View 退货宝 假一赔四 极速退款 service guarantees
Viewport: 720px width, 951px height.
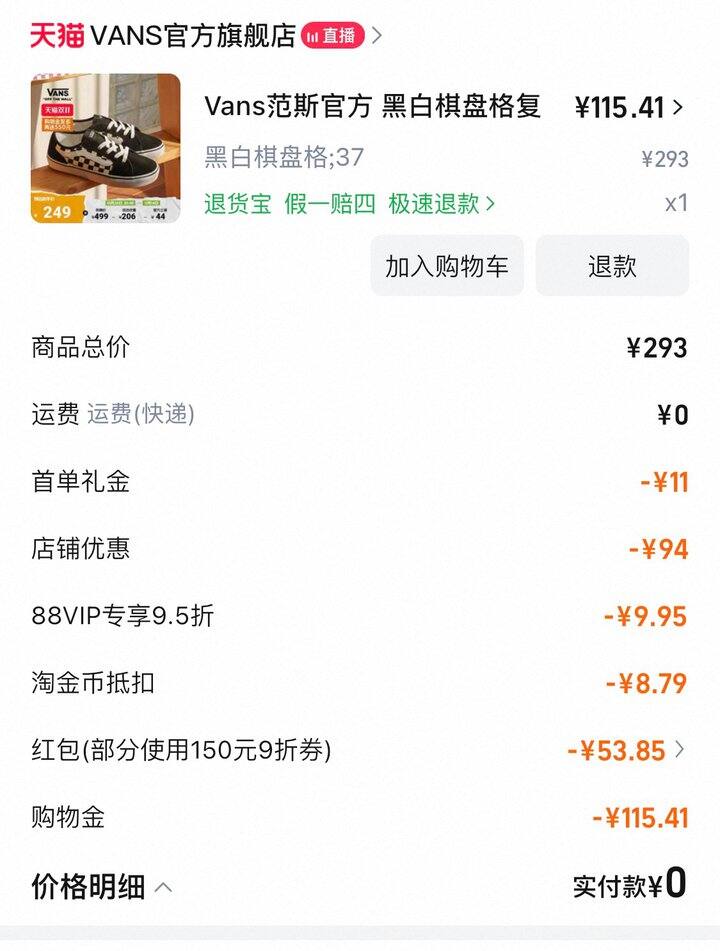click(x=350, y=204)
